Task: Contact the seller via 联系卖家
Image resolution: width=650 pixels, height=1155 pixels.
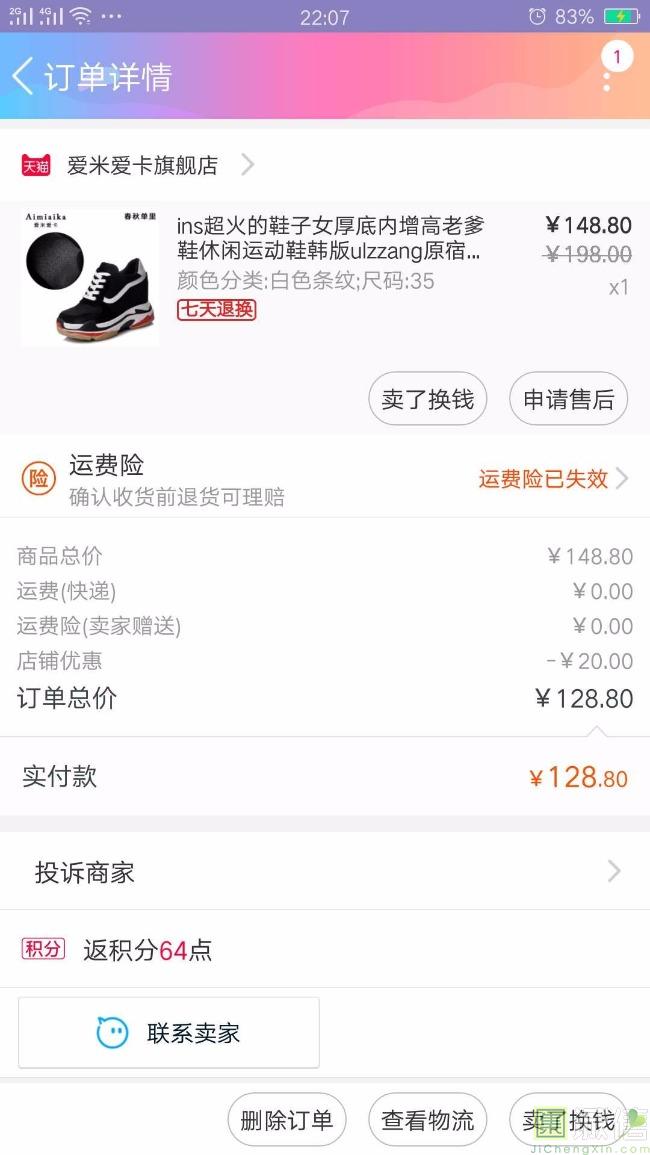Action: 169,1032
